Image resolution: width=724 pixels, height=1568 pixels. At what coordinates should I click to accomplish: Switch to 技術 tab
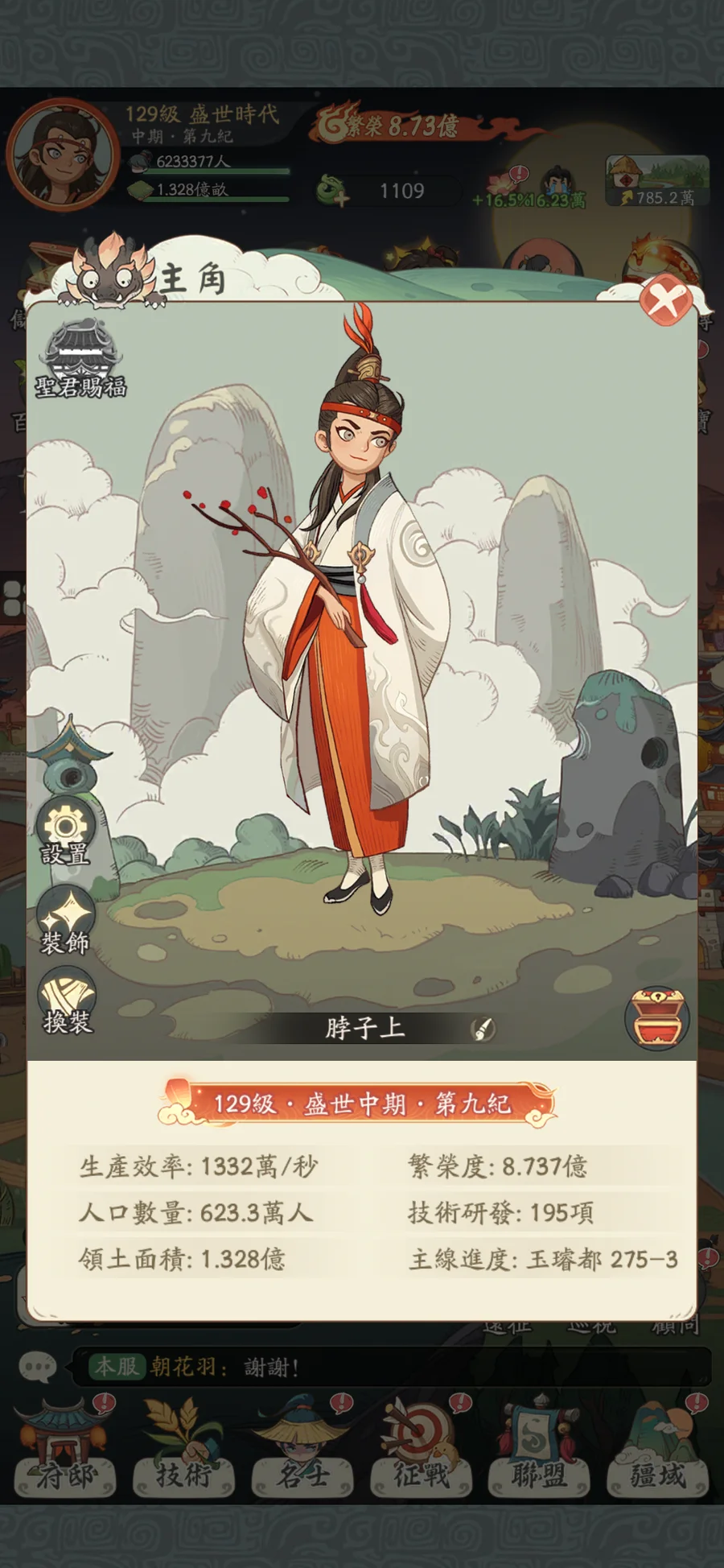coord(183,1446)
